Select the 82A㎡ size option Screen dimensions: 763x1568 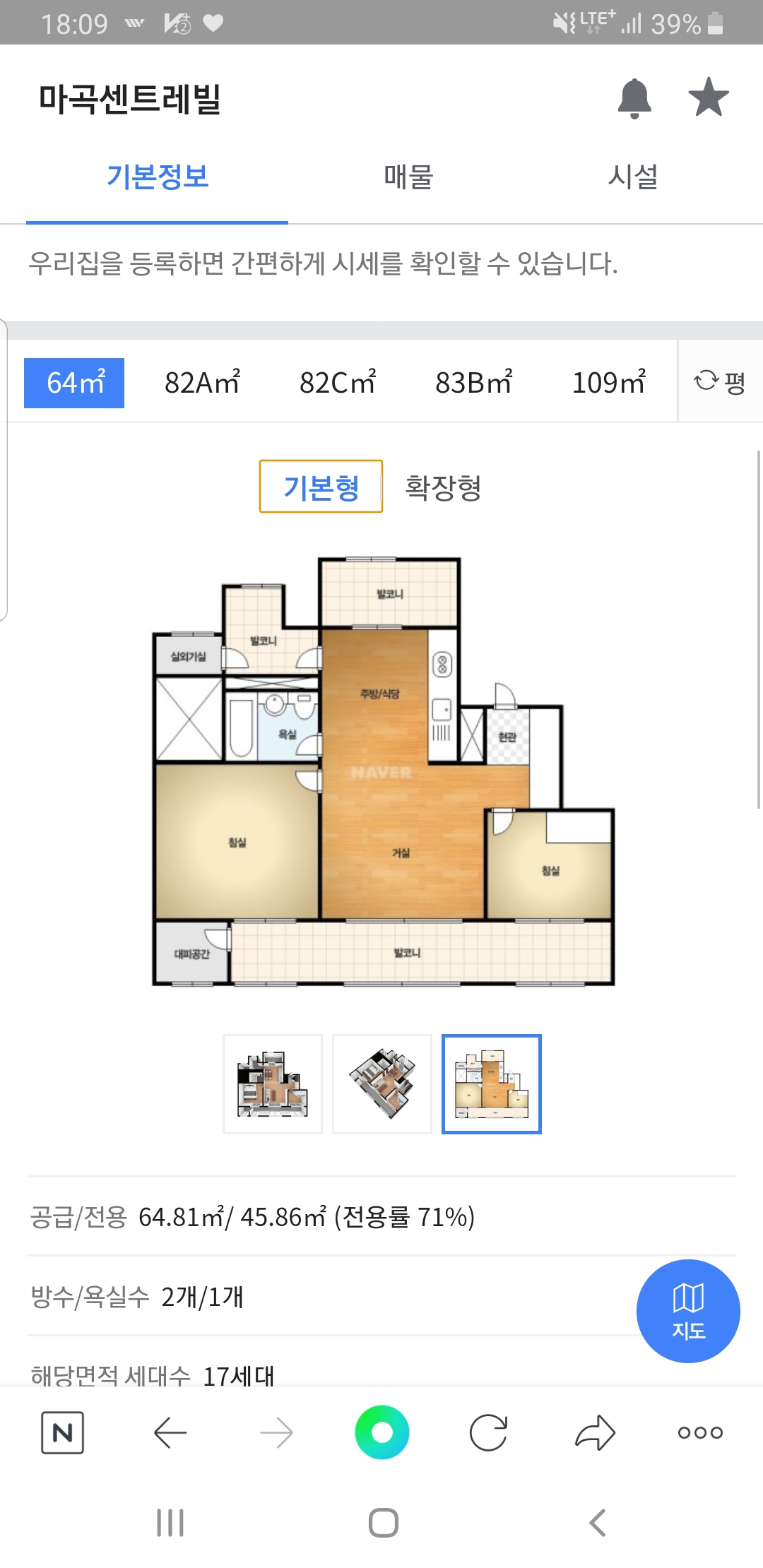(x=203, y=383)
